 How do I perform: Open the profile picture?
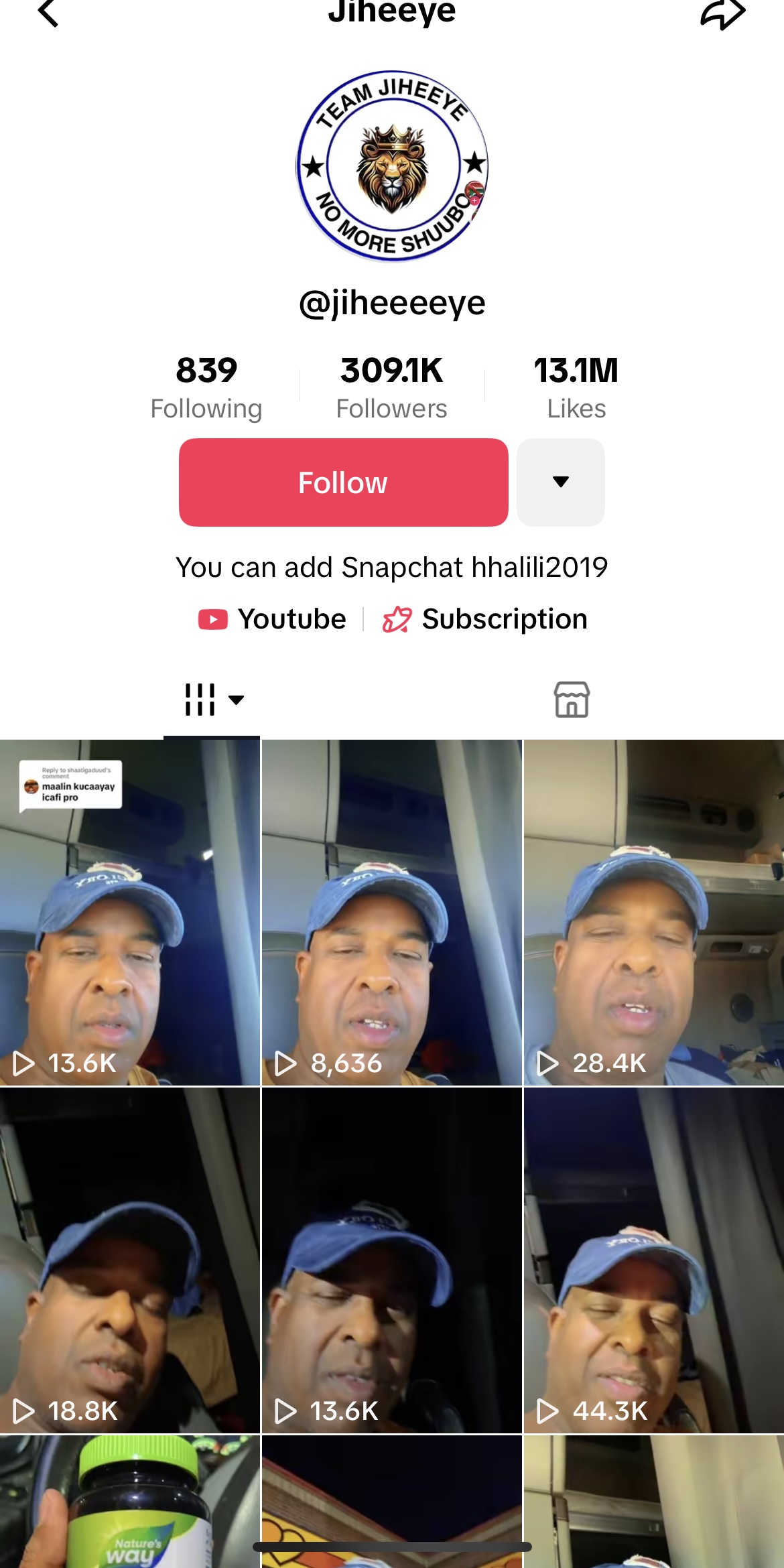pos(392,166)
